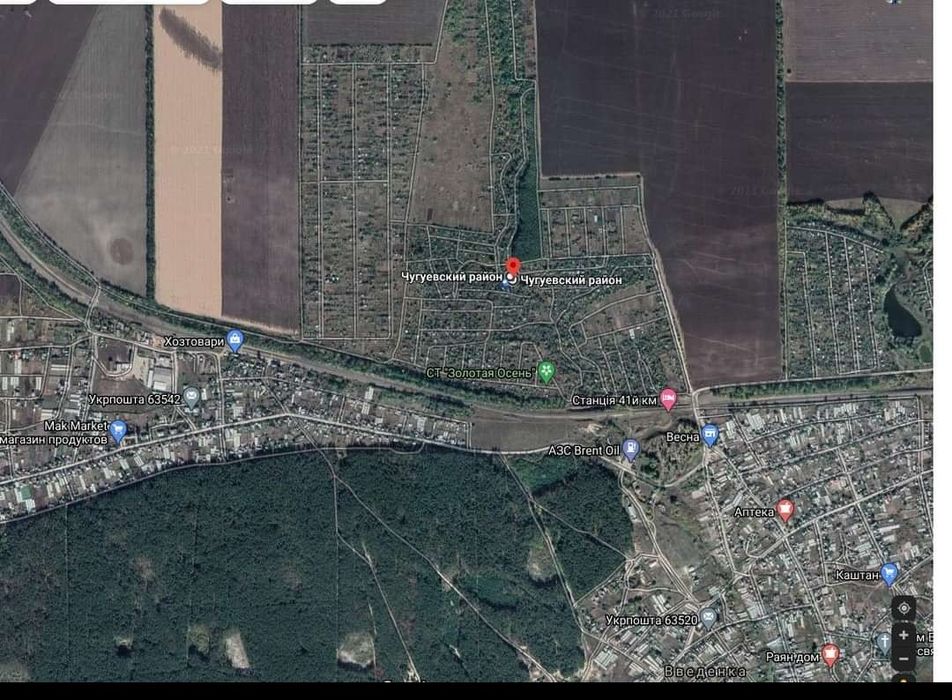This screenshot has height=700, width=952.
Task: Open the Хозтовари shop marker
Action: click(x=235, y=341)
